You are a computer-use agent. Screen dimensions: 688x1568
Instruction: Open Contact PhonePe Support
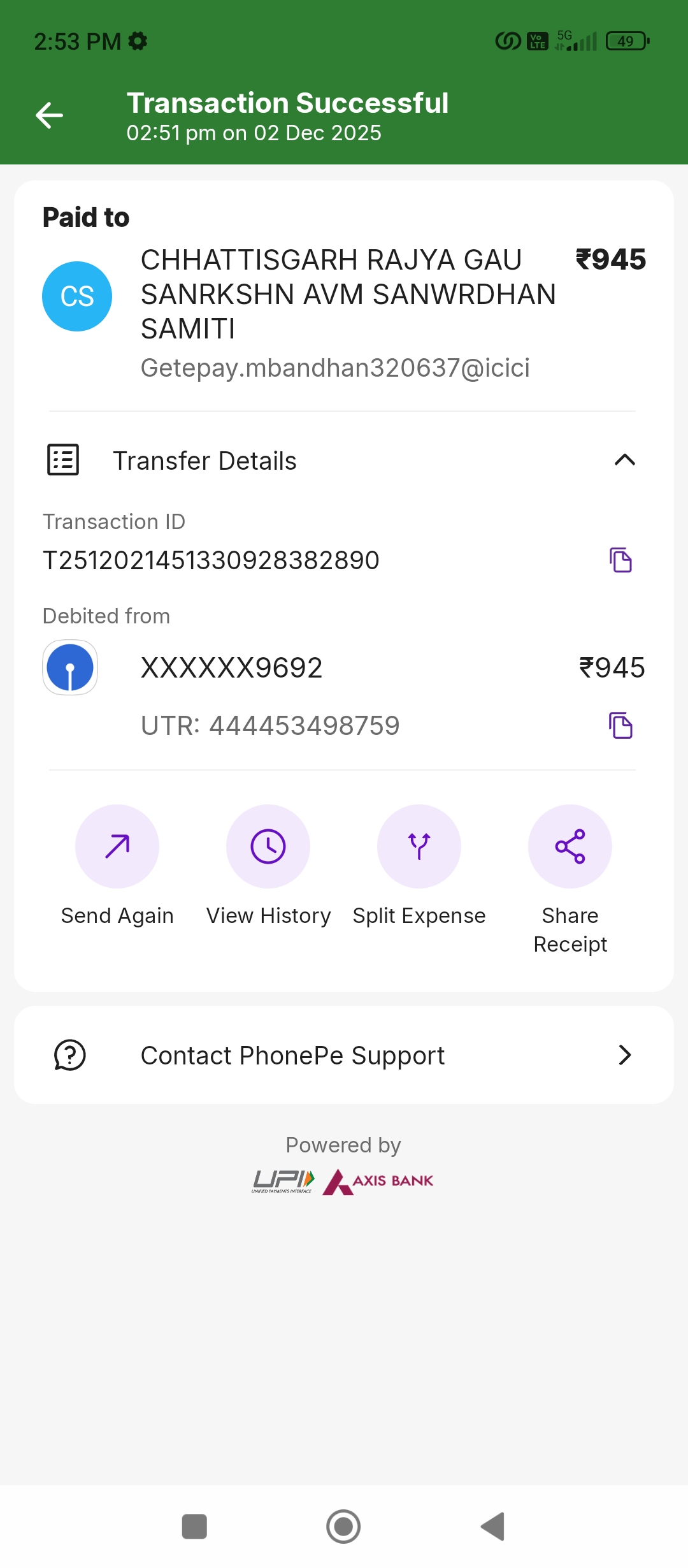344,1056
